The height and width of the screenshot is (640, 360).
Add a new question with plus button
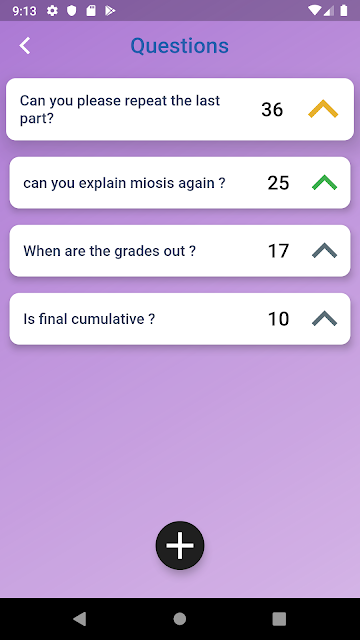(x=180, y=545)
